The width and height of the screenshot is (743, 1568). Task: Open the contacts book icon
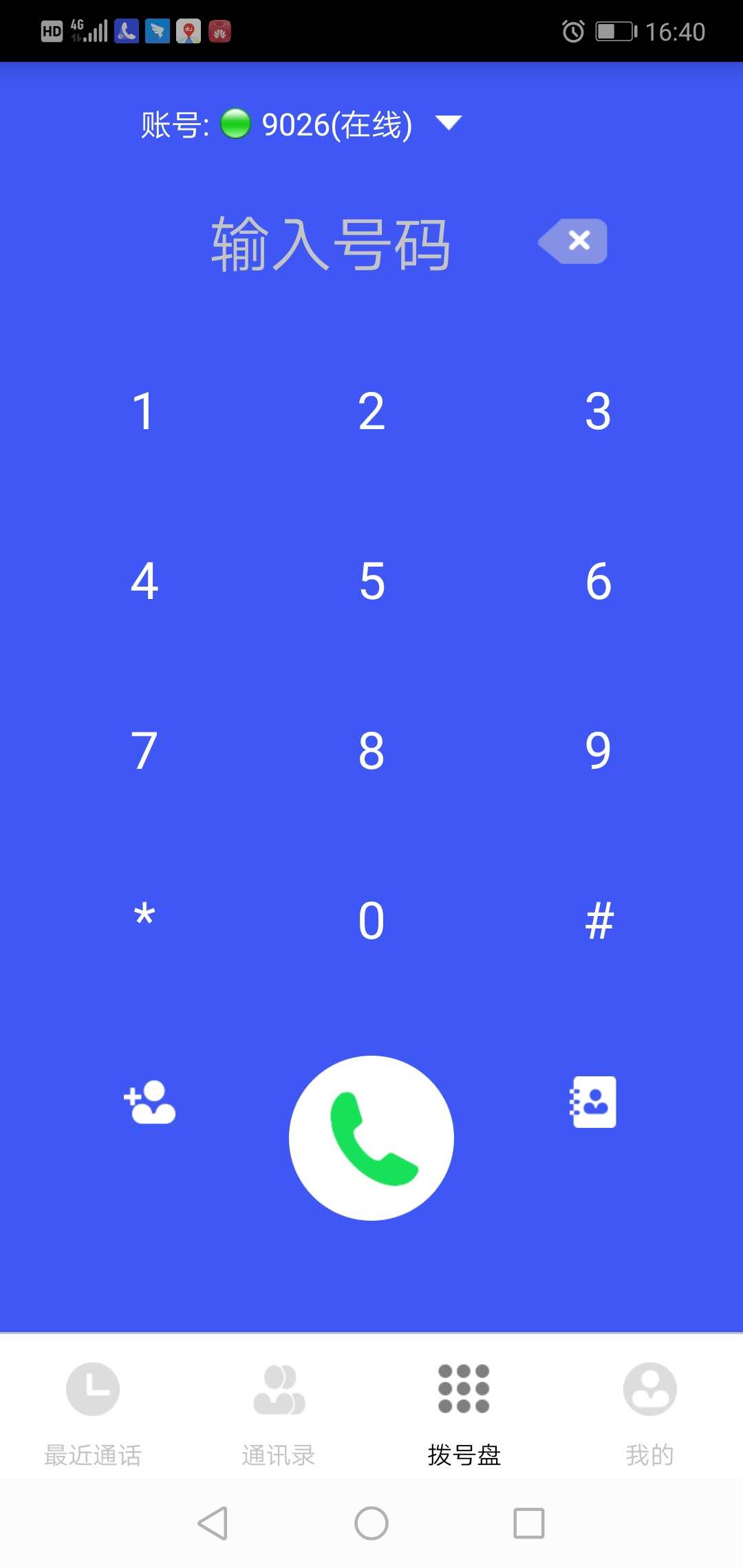pyautogui.click(x=593, y=1102)
